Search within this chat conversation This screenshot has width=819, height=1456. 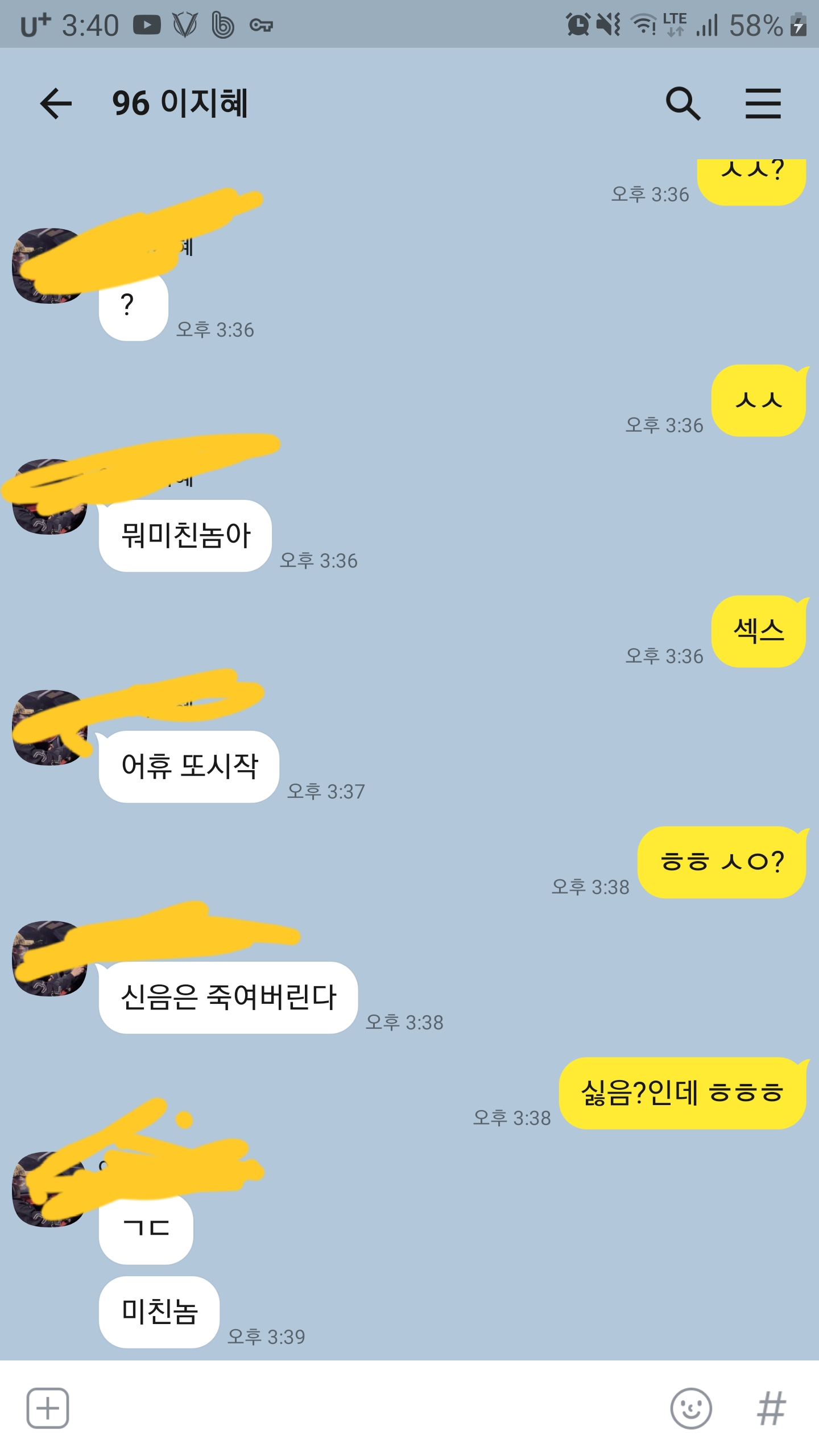coord(682,104)
